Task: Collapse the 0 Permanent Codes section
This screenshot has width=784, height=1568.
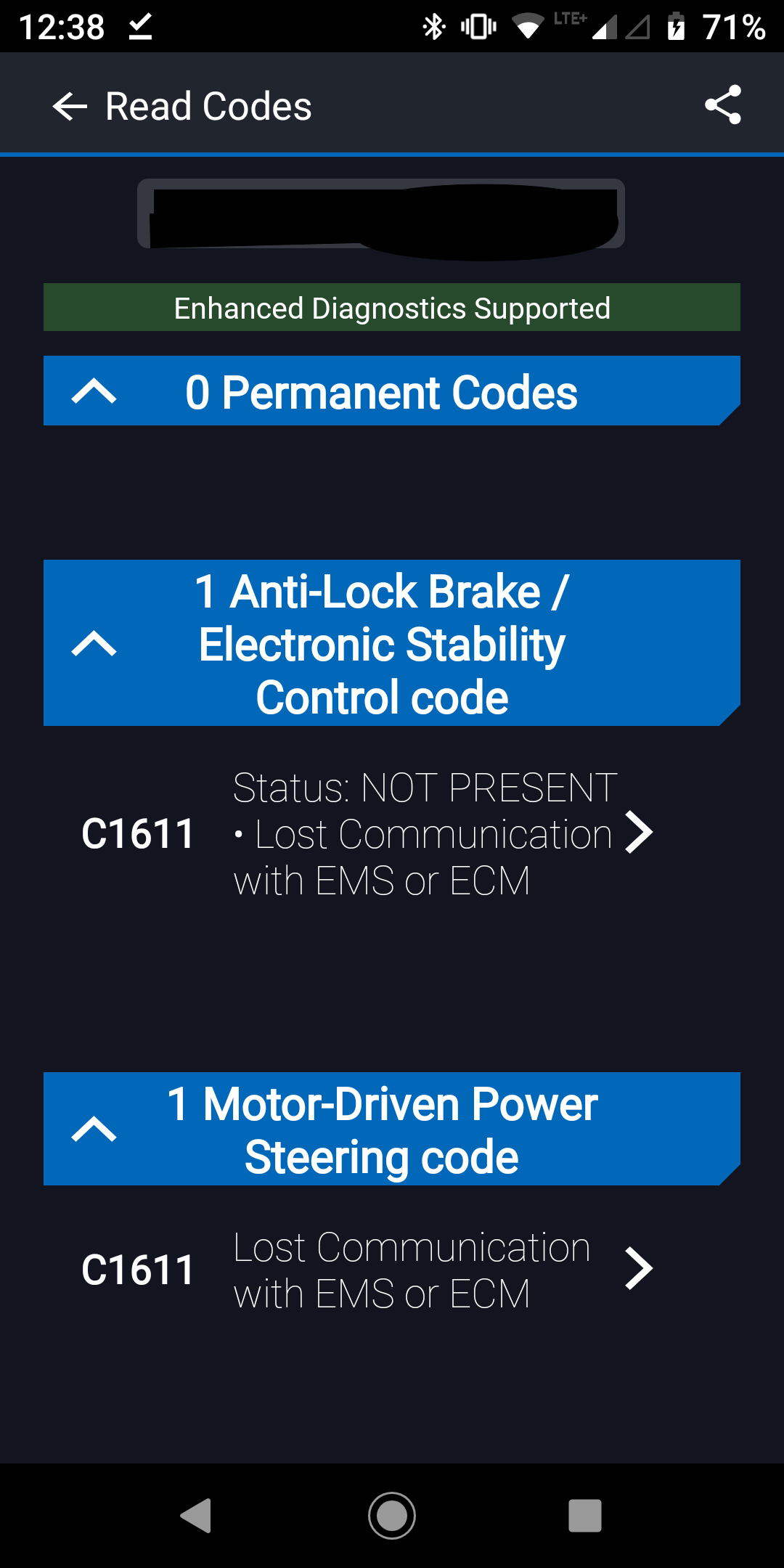Action: 94,392
